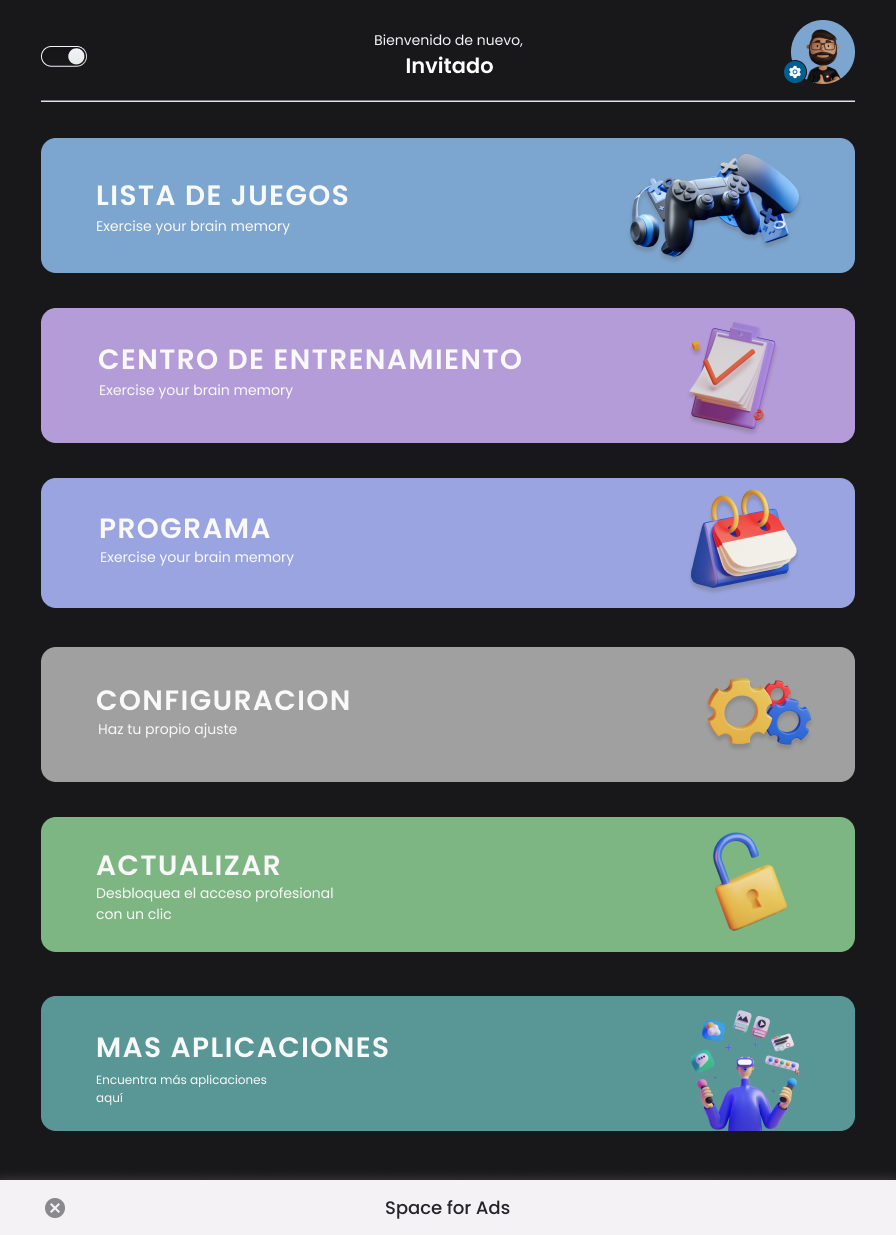
Task: Open Configuracion to adjust settings
Action: (x=300, y=714)
